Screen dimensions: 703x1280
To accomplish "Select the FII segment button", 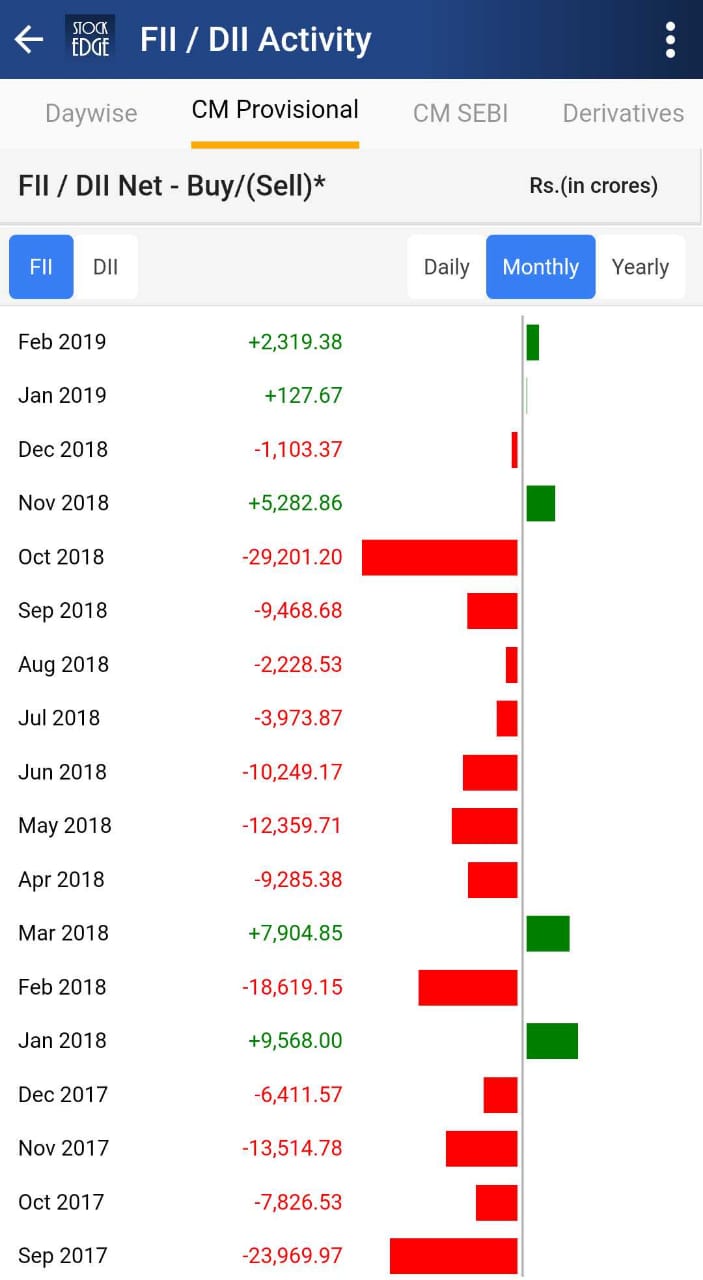I will 41,267.
